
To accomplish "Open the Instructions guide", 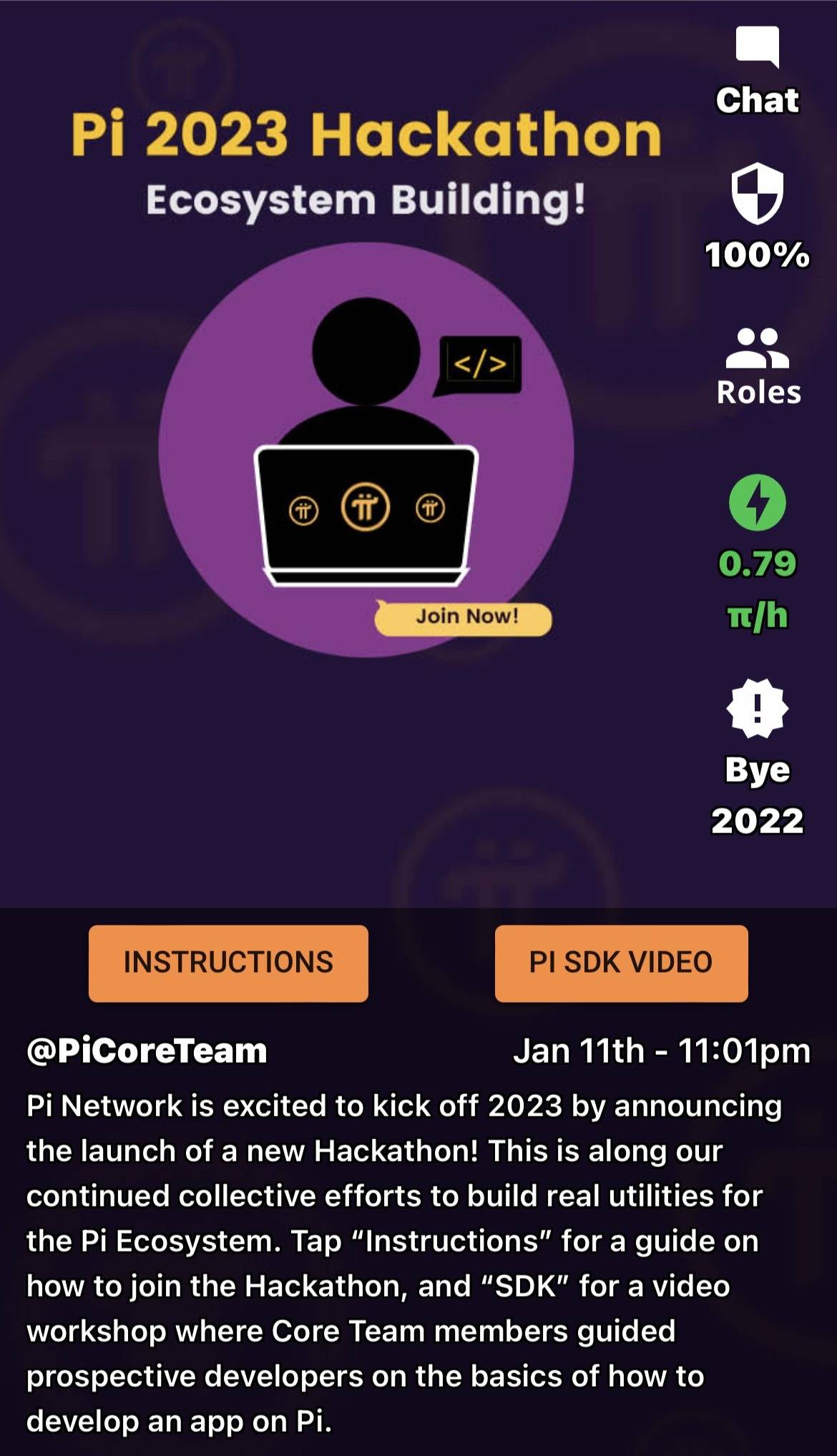I will (227, 963).
